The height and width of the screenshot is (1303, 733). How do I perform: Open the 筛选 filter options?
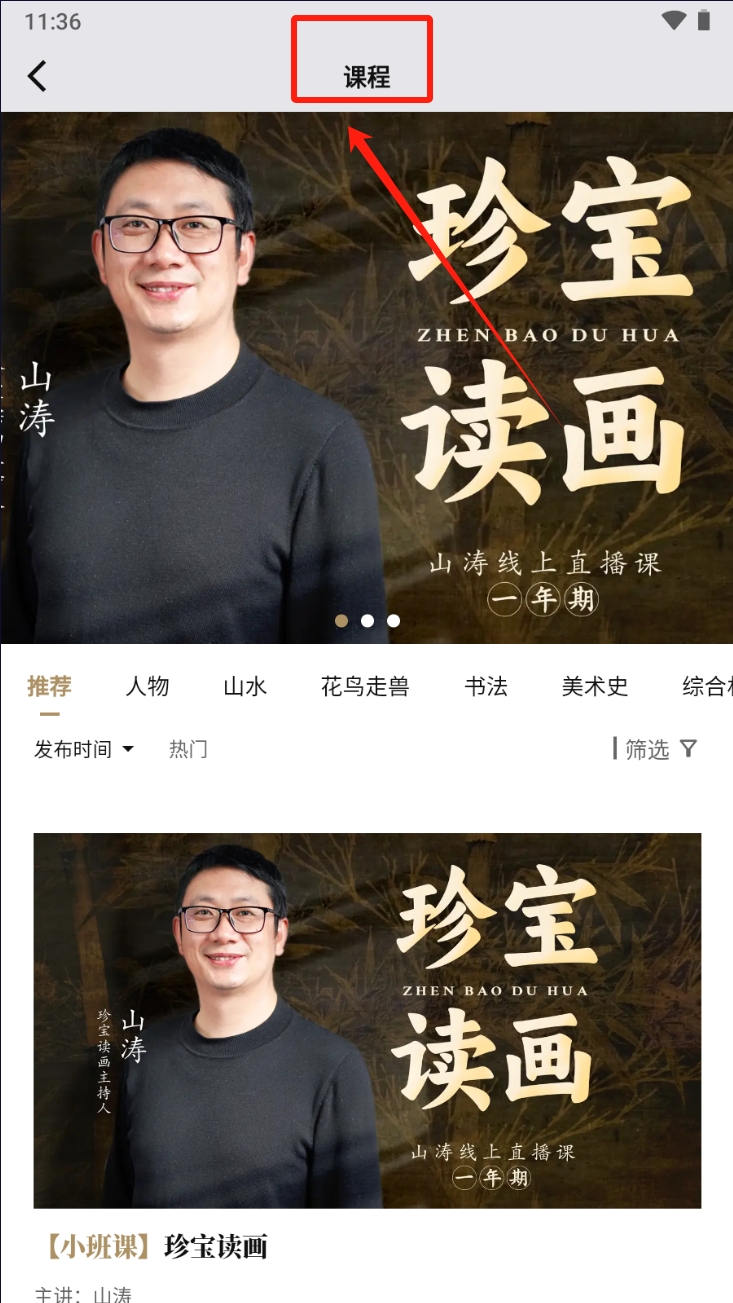click(660, 749)
